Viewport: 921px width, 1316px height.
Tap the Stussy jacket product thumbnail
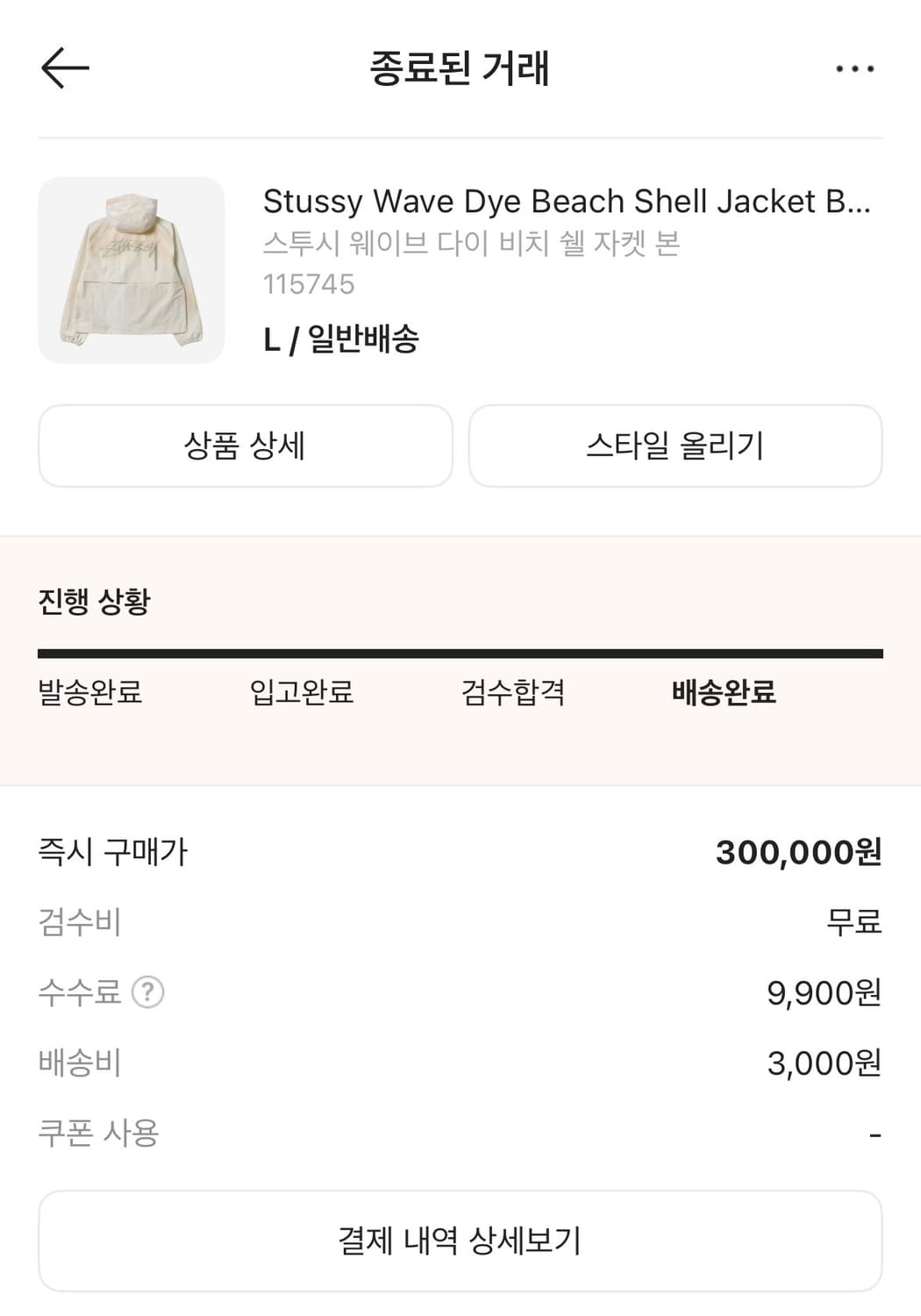(x=132, y=268)
